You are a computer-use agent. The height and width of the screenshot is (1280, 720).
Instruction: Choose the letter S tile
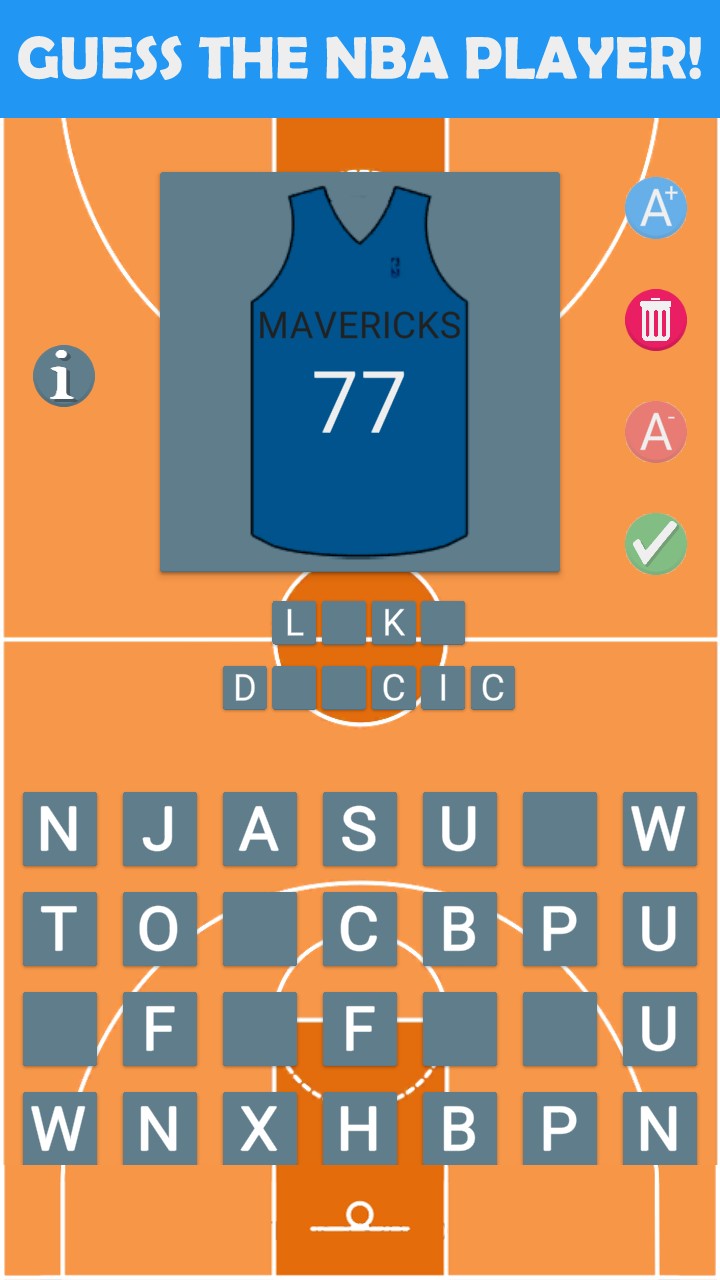click(359, 829)
